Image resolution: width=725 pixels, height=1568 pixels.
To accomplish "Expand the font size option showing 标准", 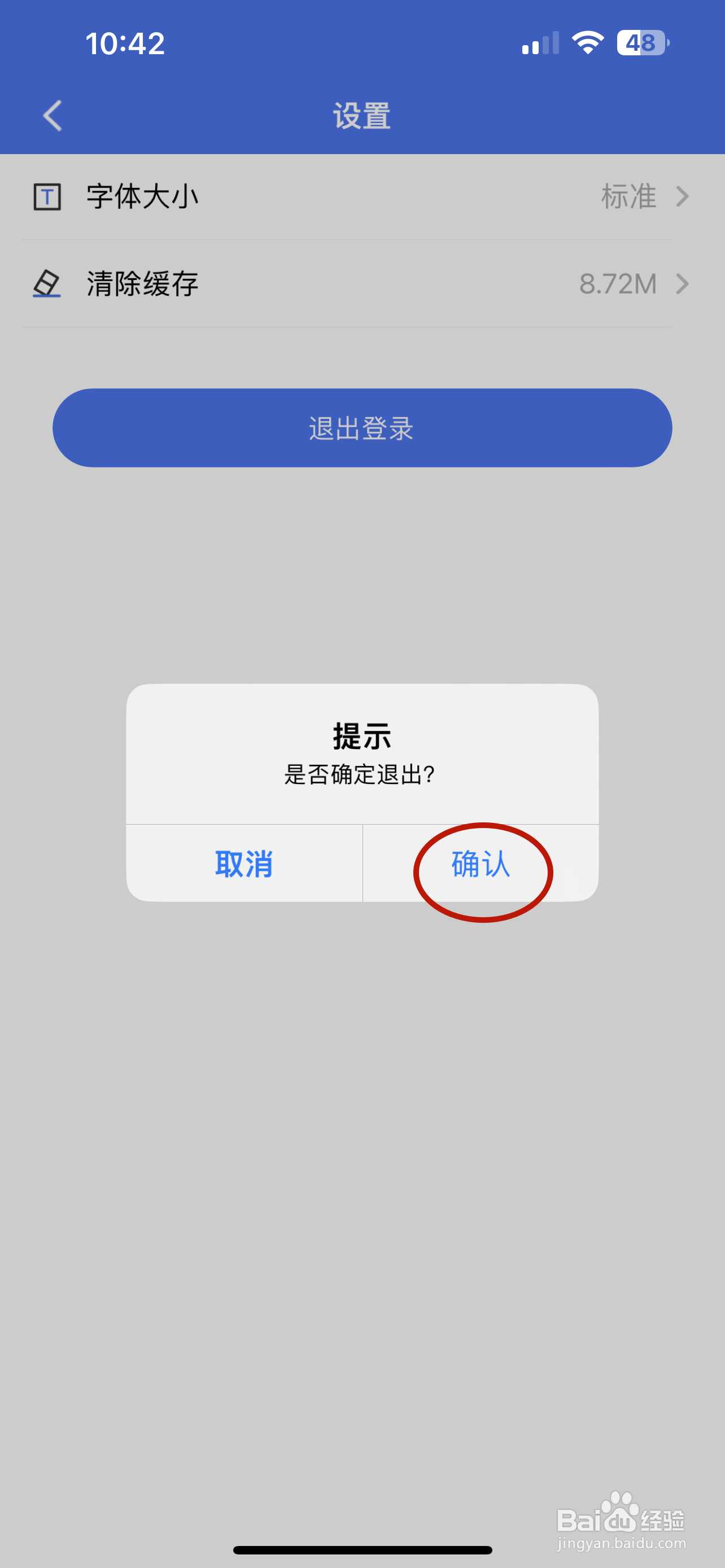I will [x=628, y=196].
